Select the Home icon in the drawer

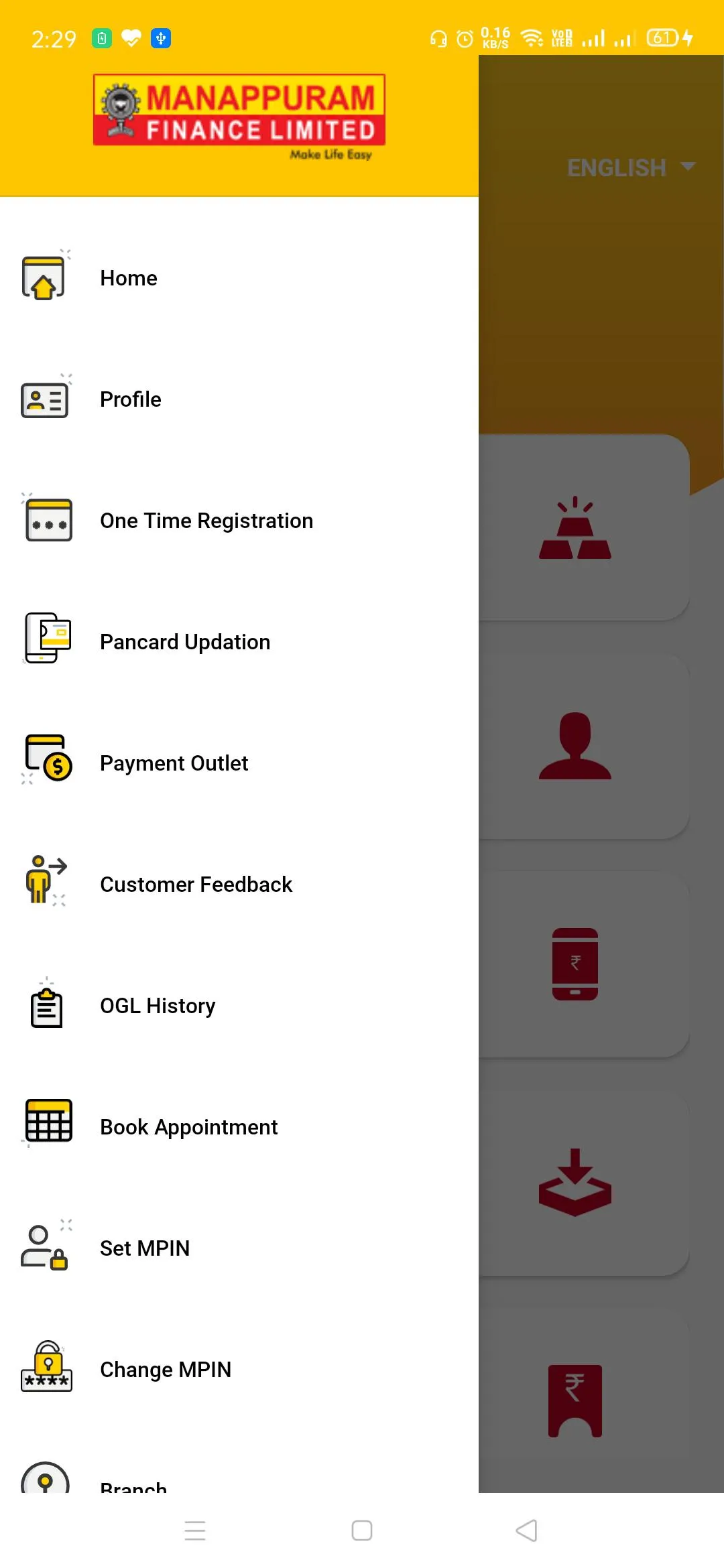[45, 277]
